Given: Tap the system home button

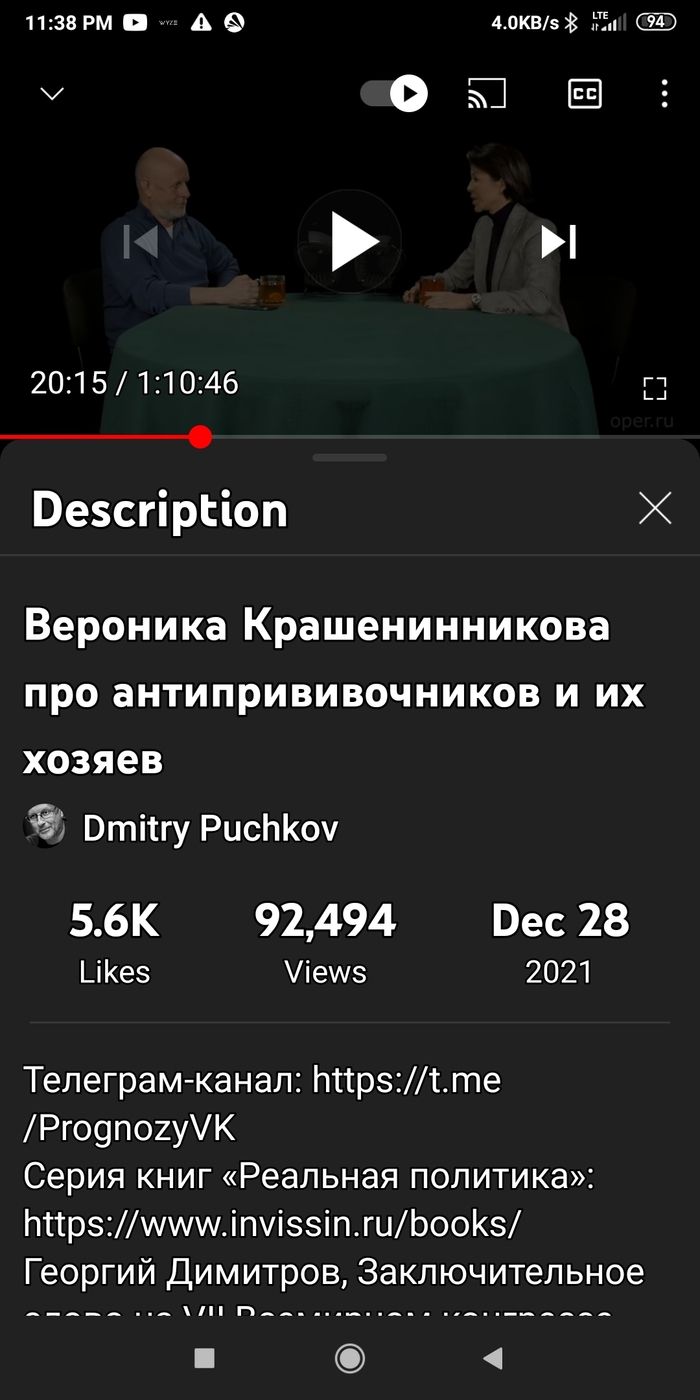Looking at the screenshot, I should pyautogui.click(x=350, y=1357).
